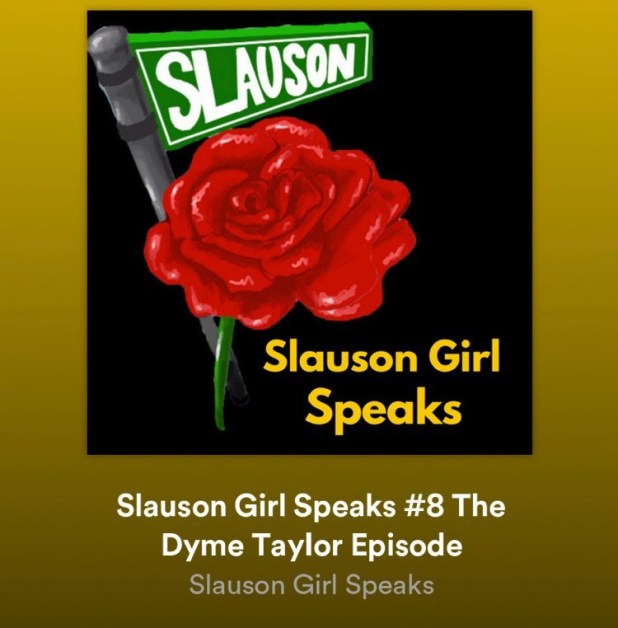The width and height of the screenshot is (618, 628).
Task: Open the Dyme Taylor Episode title
Action: tap(311, 527)
